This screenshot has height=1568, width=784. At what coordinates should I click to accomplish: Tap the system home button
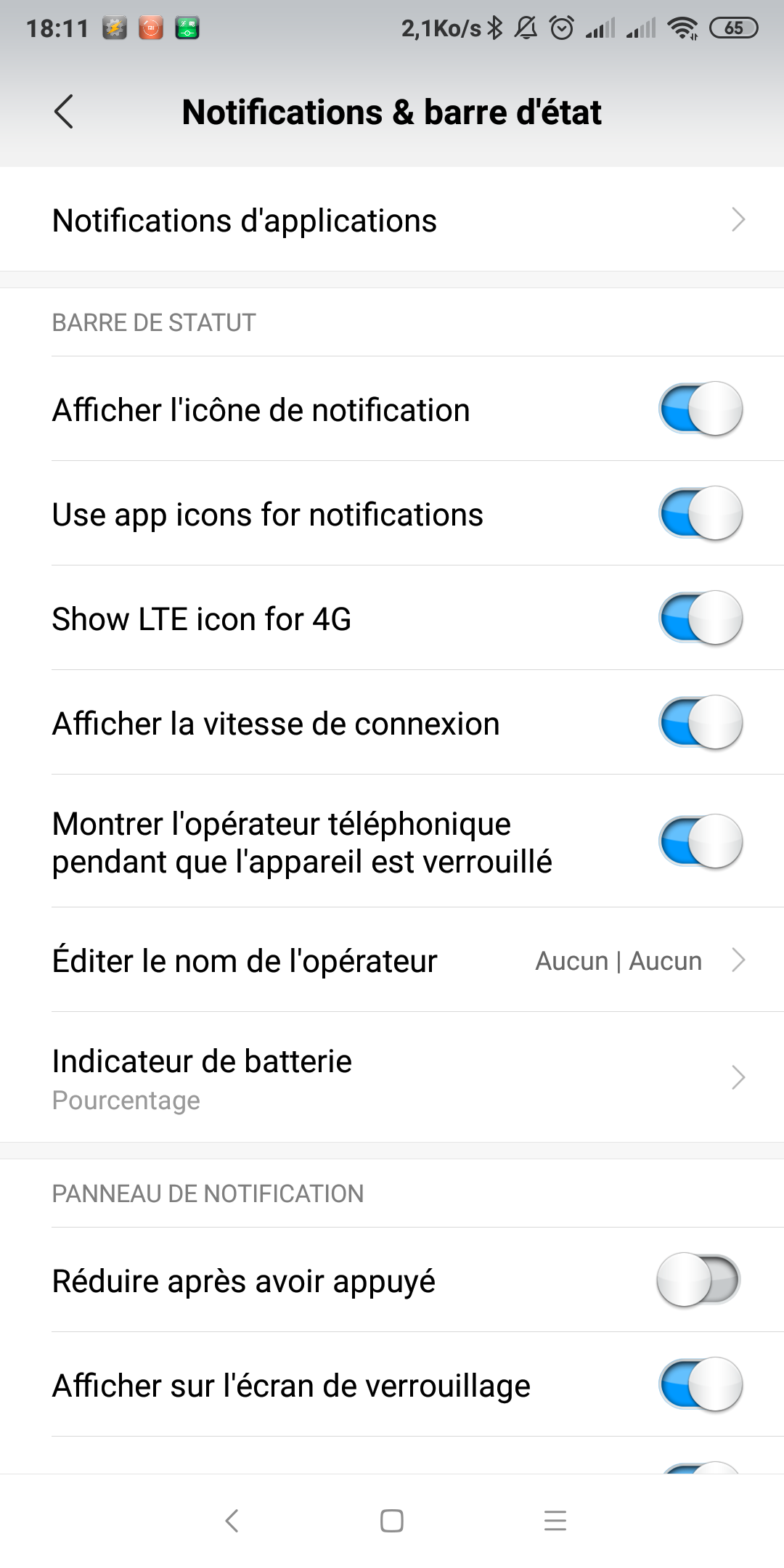tap(392, 1521)
